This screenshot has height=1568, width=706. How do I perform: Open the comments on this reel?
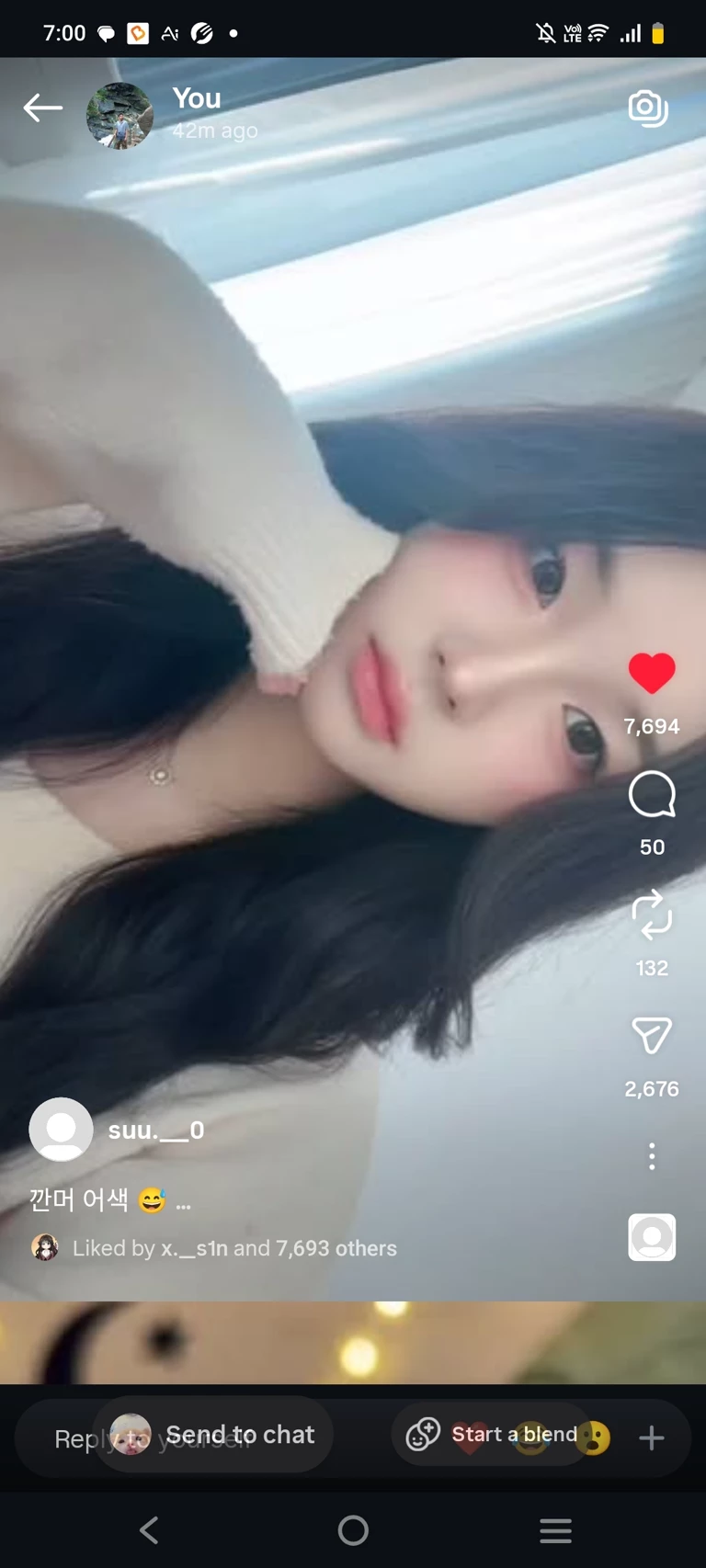pyautogui.click(x=652, y=795)
